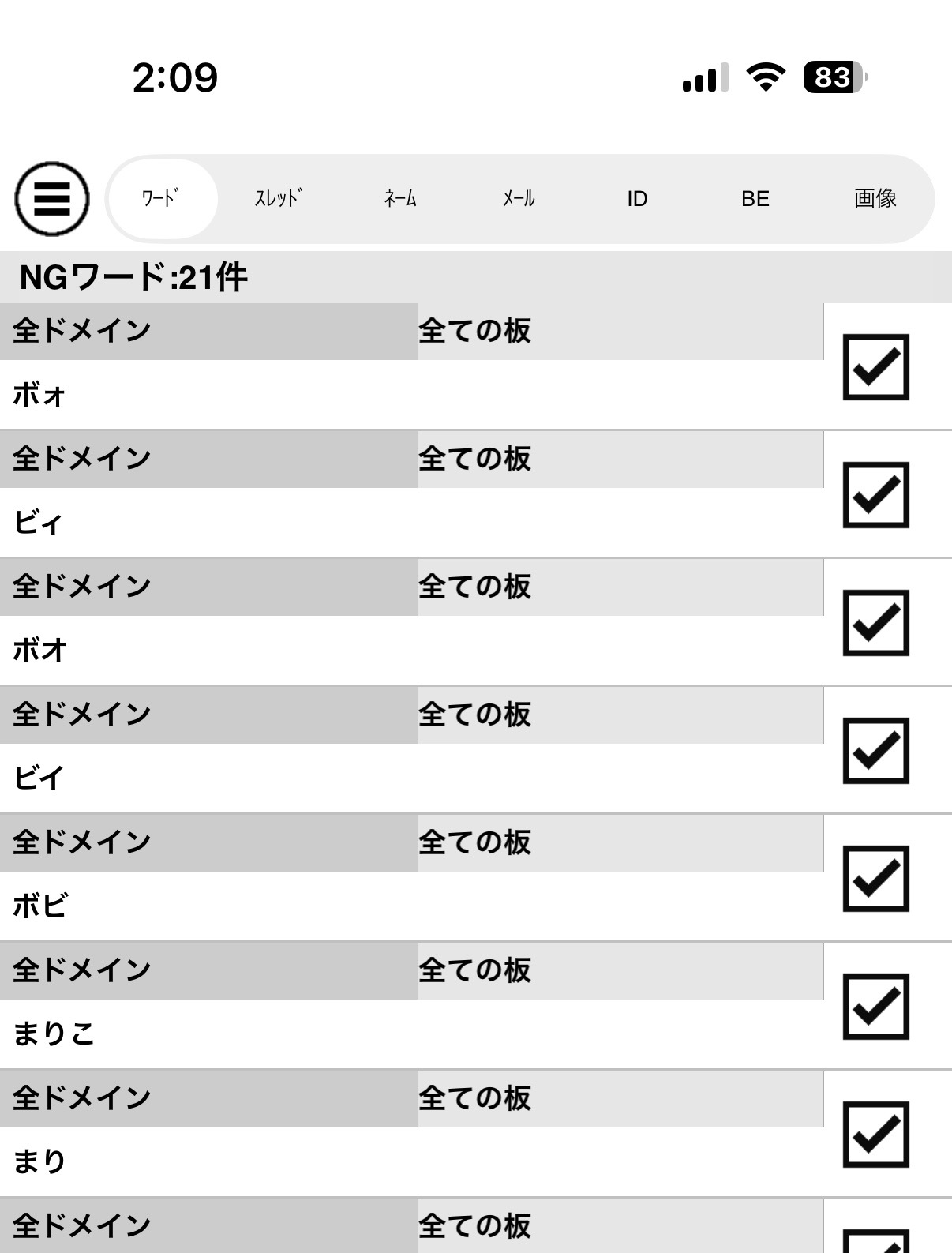Disable the NG word まりこ checkbox
Screen dimensions: 952x1253
pos(876,1007)
